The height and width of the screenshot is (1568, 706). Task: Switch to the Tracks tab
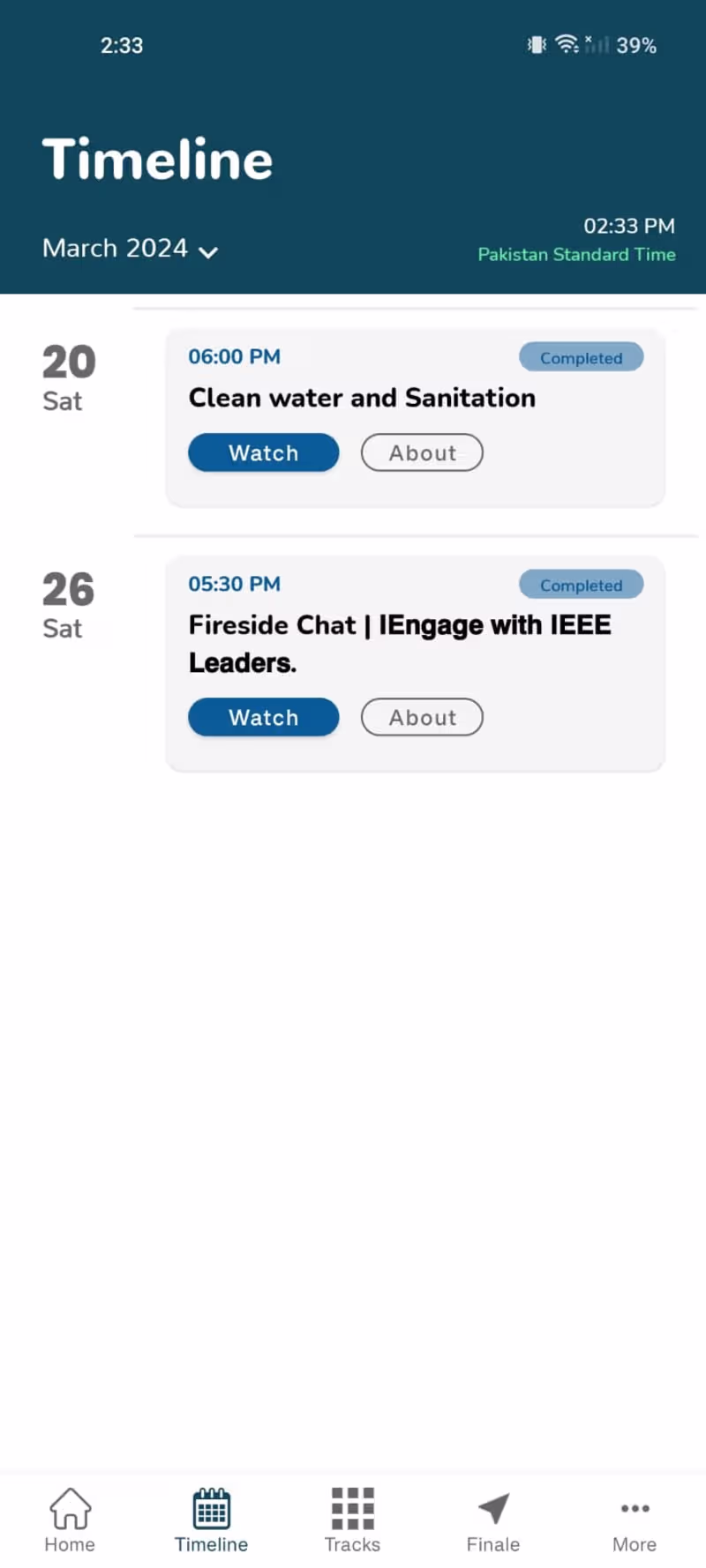(x=352, y=1520)
